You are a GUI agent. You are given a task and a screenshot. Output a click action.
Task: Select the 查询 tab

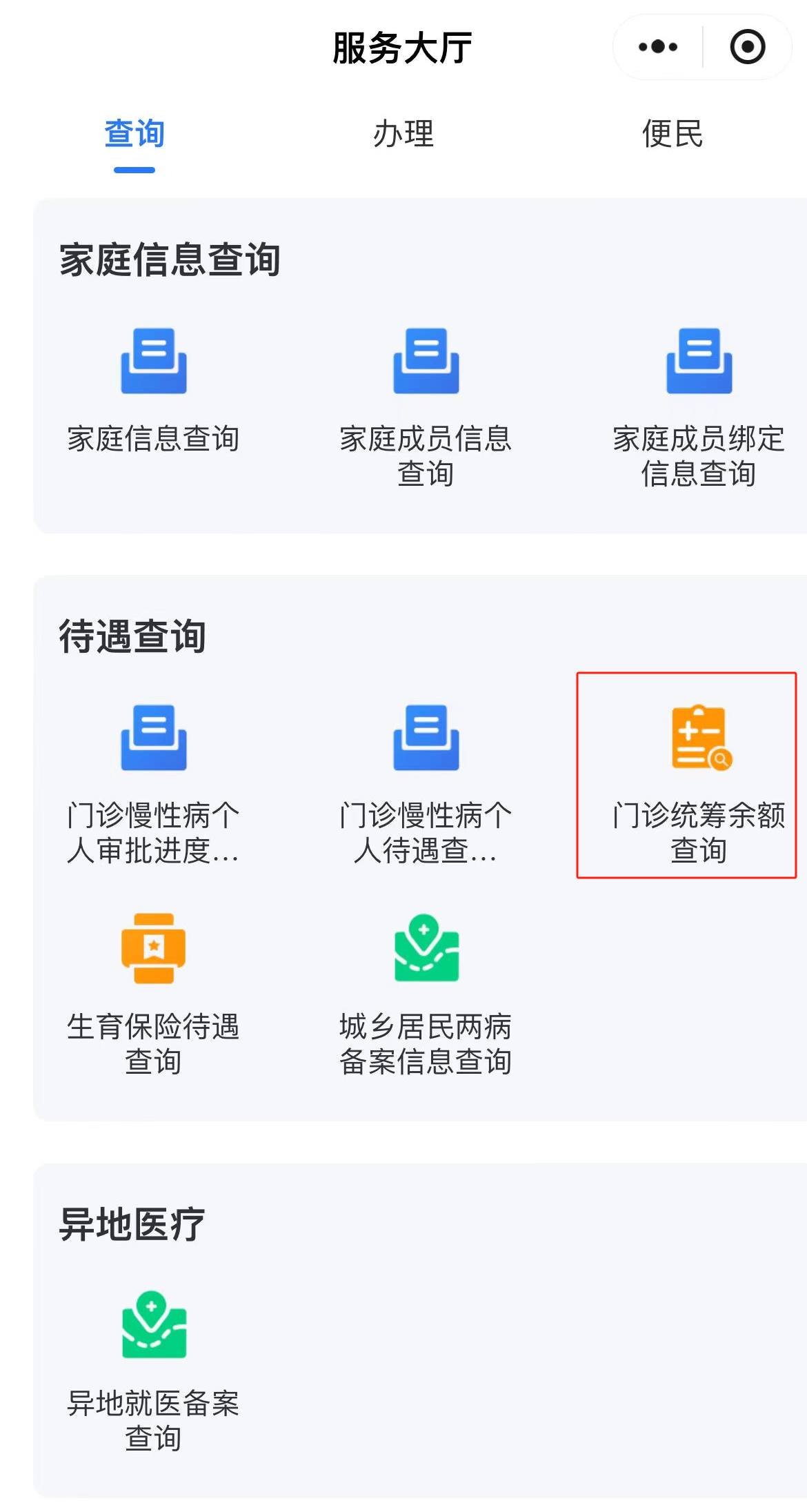click(134, 134)
